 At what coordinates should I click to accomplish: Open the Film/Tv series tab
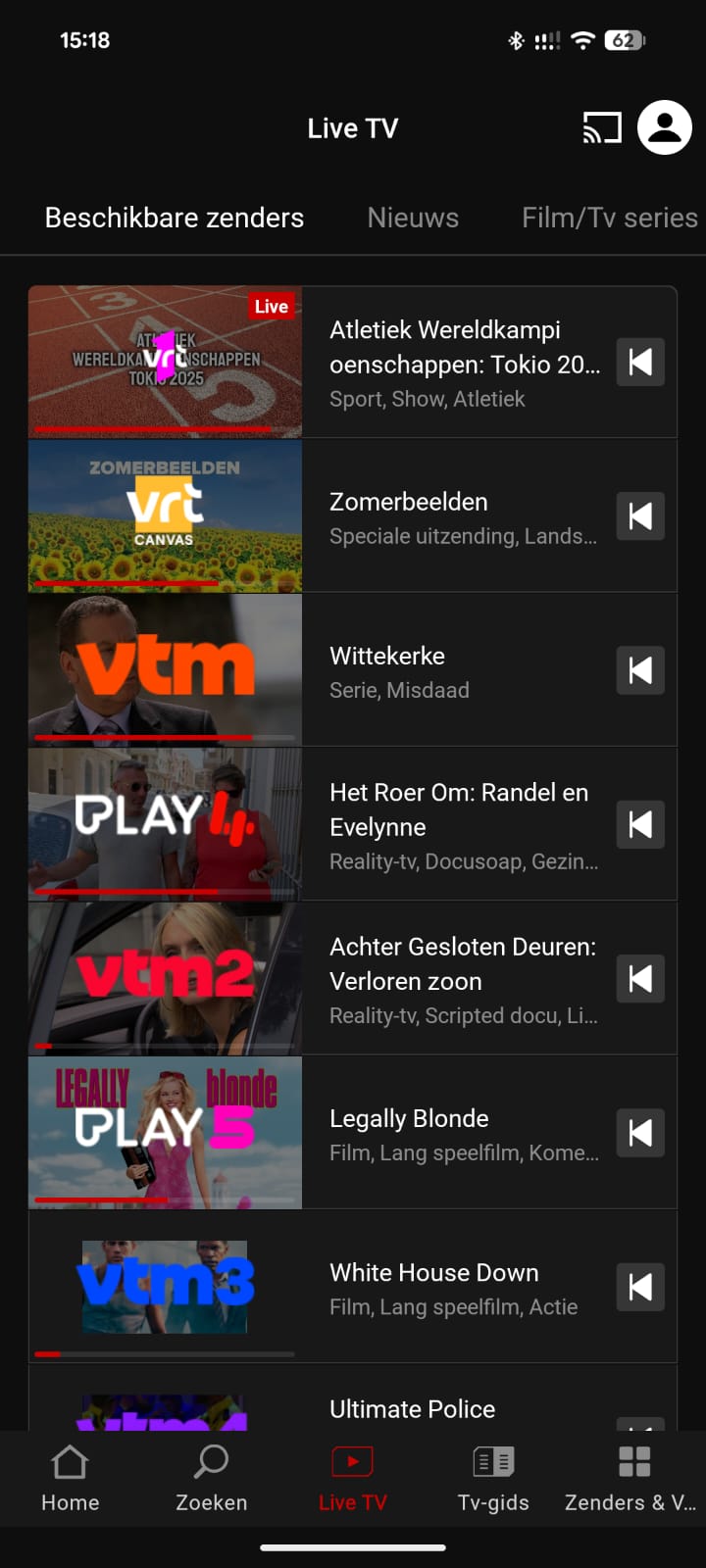pos(609,218)
